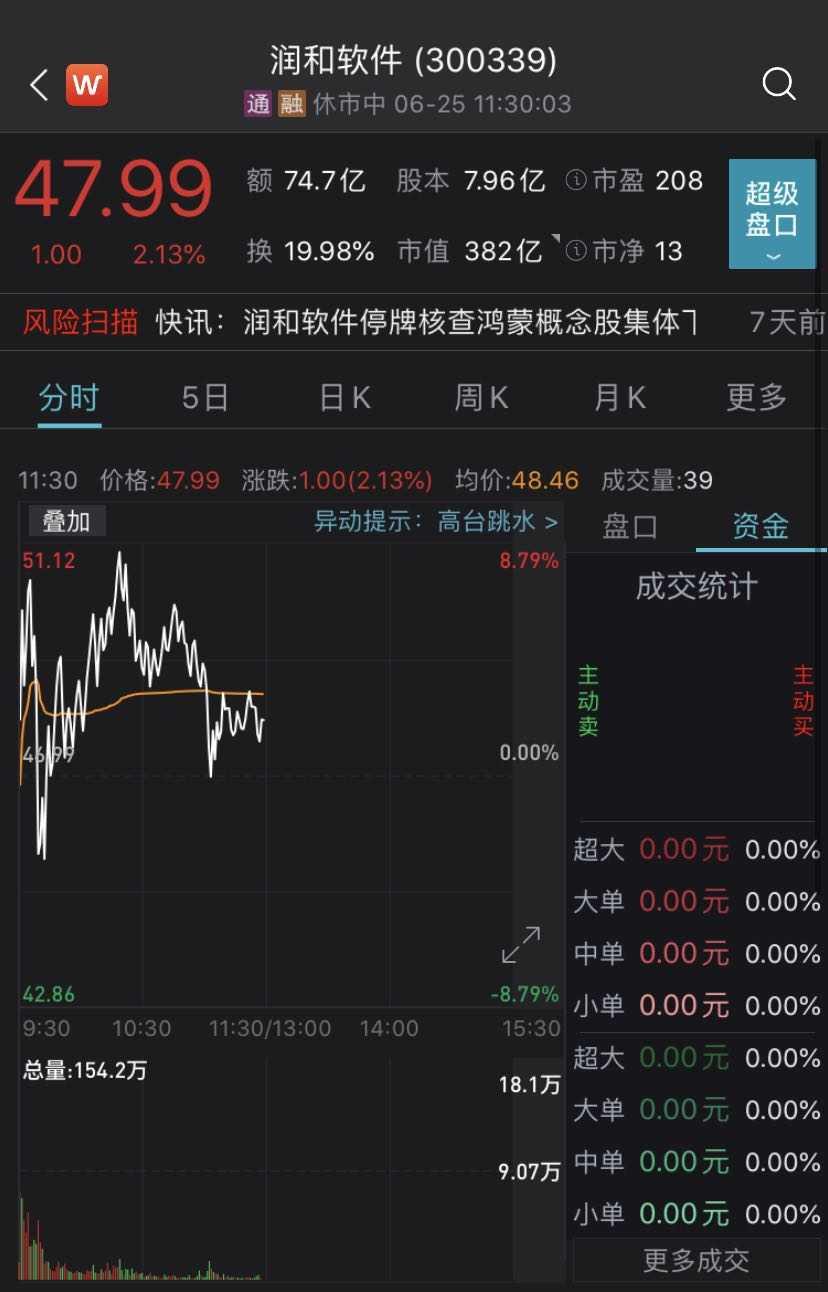Expand the chart to full screen
The image size is (828, 1292).
click(x=521, y=945)
